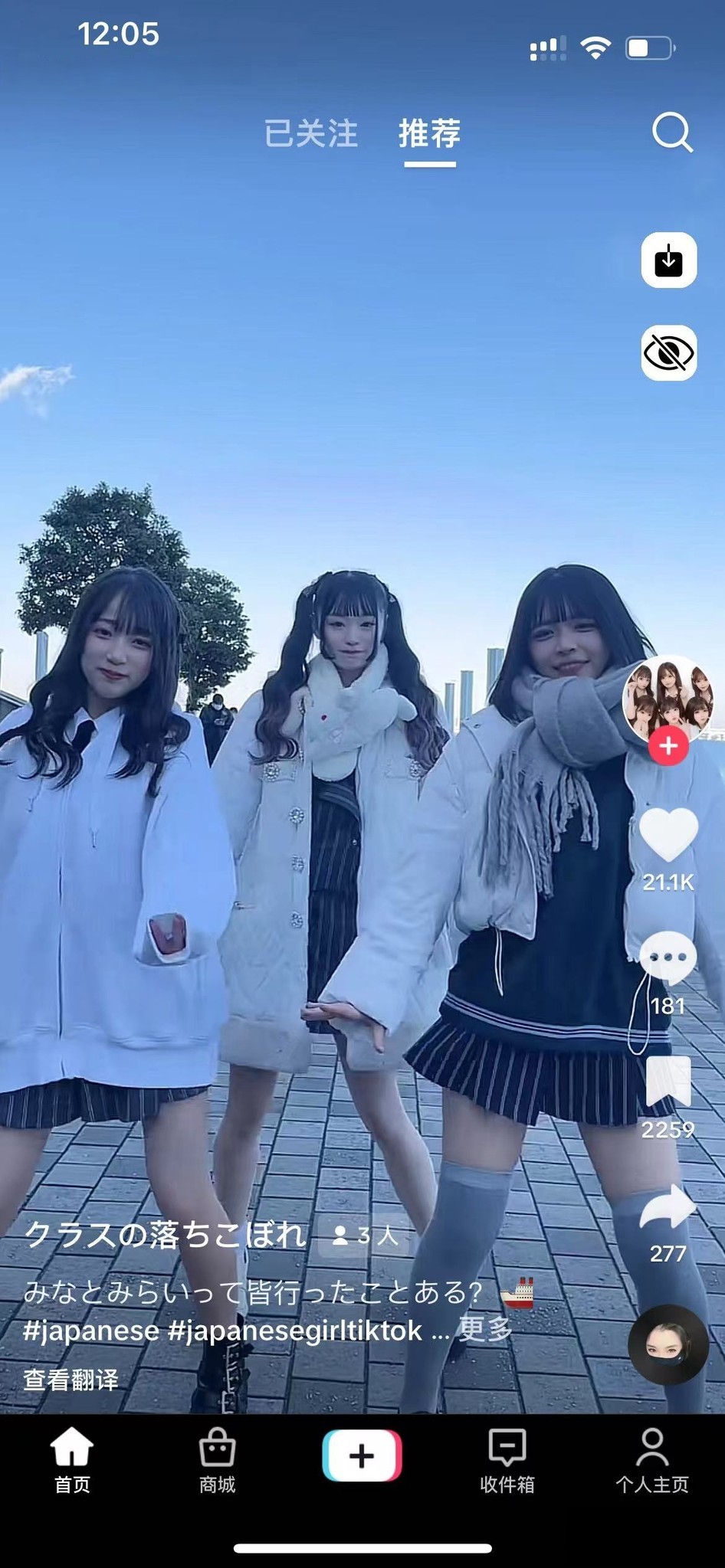Follow the creator with the plus badge
Image resolution: width=725 pixels, height=1568 pixels.
pyautogui.click(x=668, y=746)
